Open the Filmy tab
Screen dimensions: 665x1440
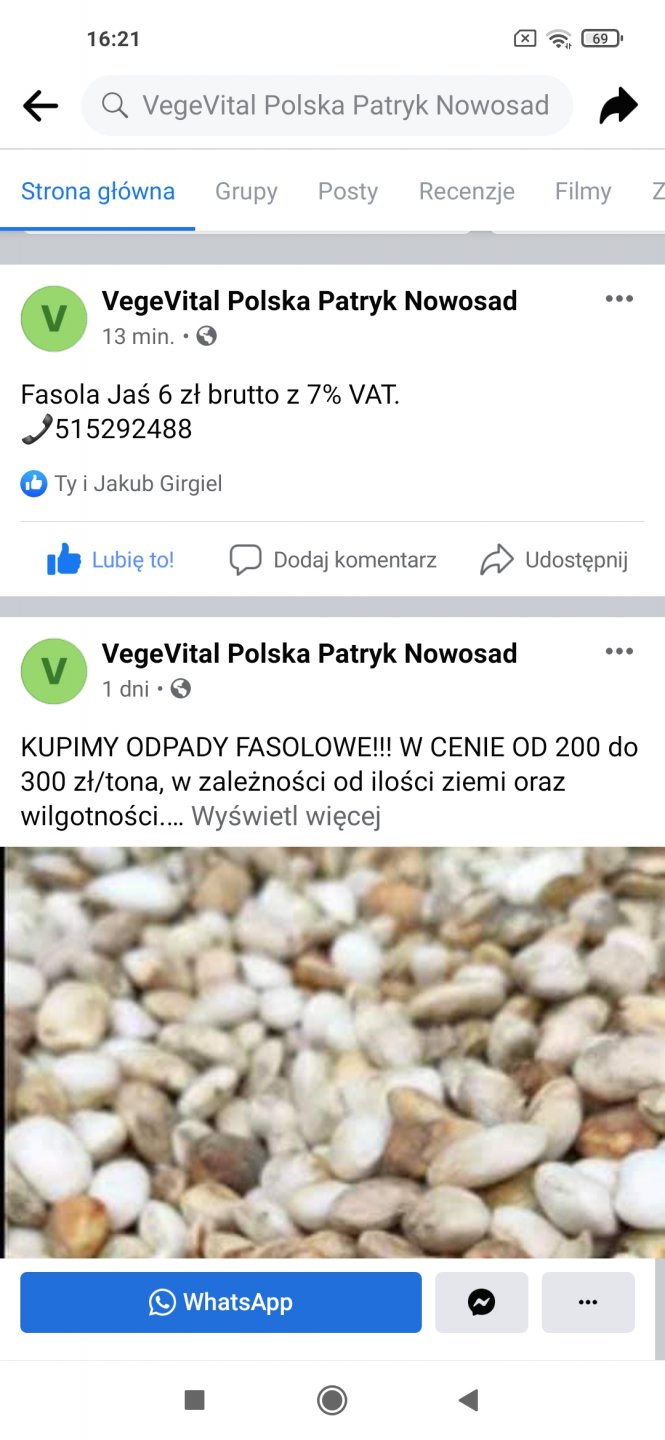click(x=582, y=191)
